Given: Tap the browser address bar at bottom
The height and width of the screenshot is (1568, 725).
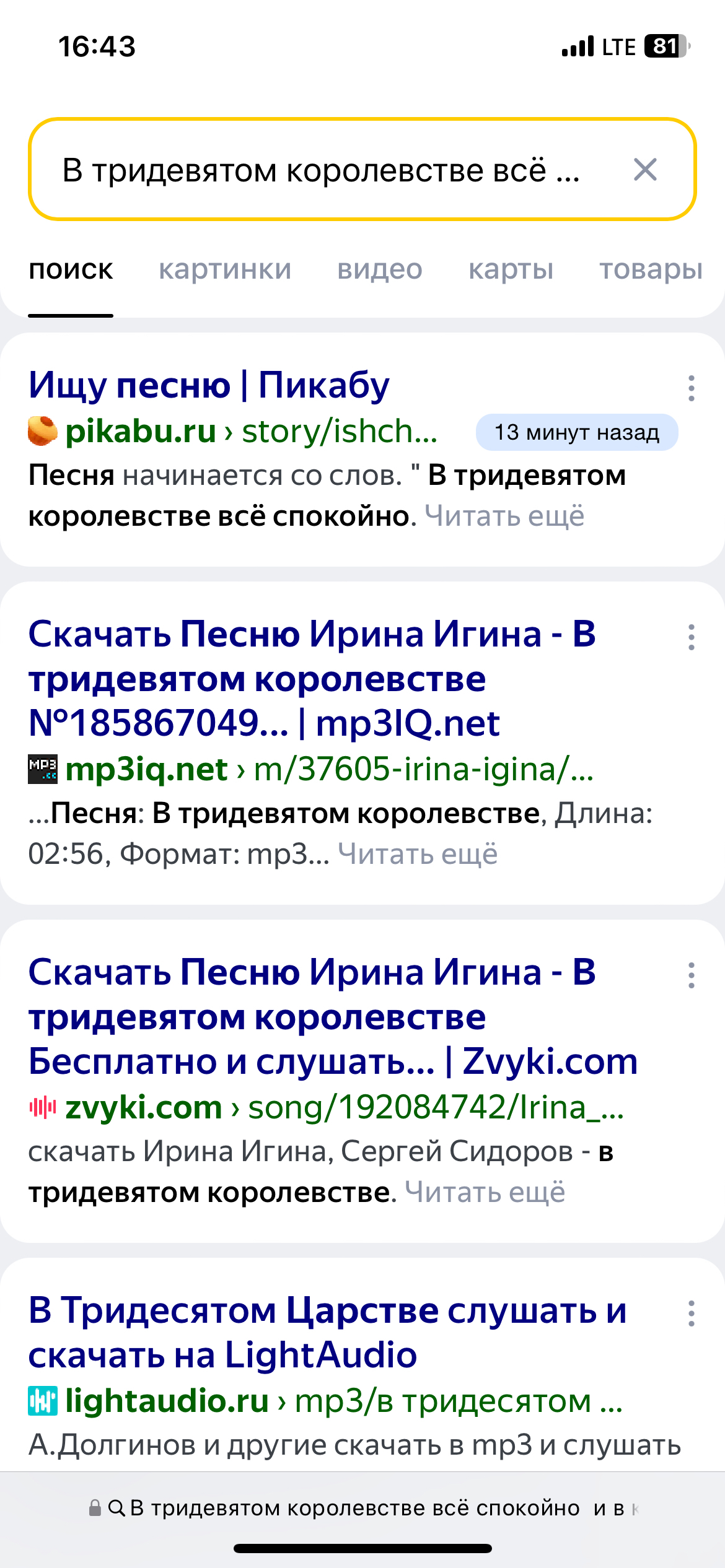Looking at the screenshot, I should pos(362,1508).
